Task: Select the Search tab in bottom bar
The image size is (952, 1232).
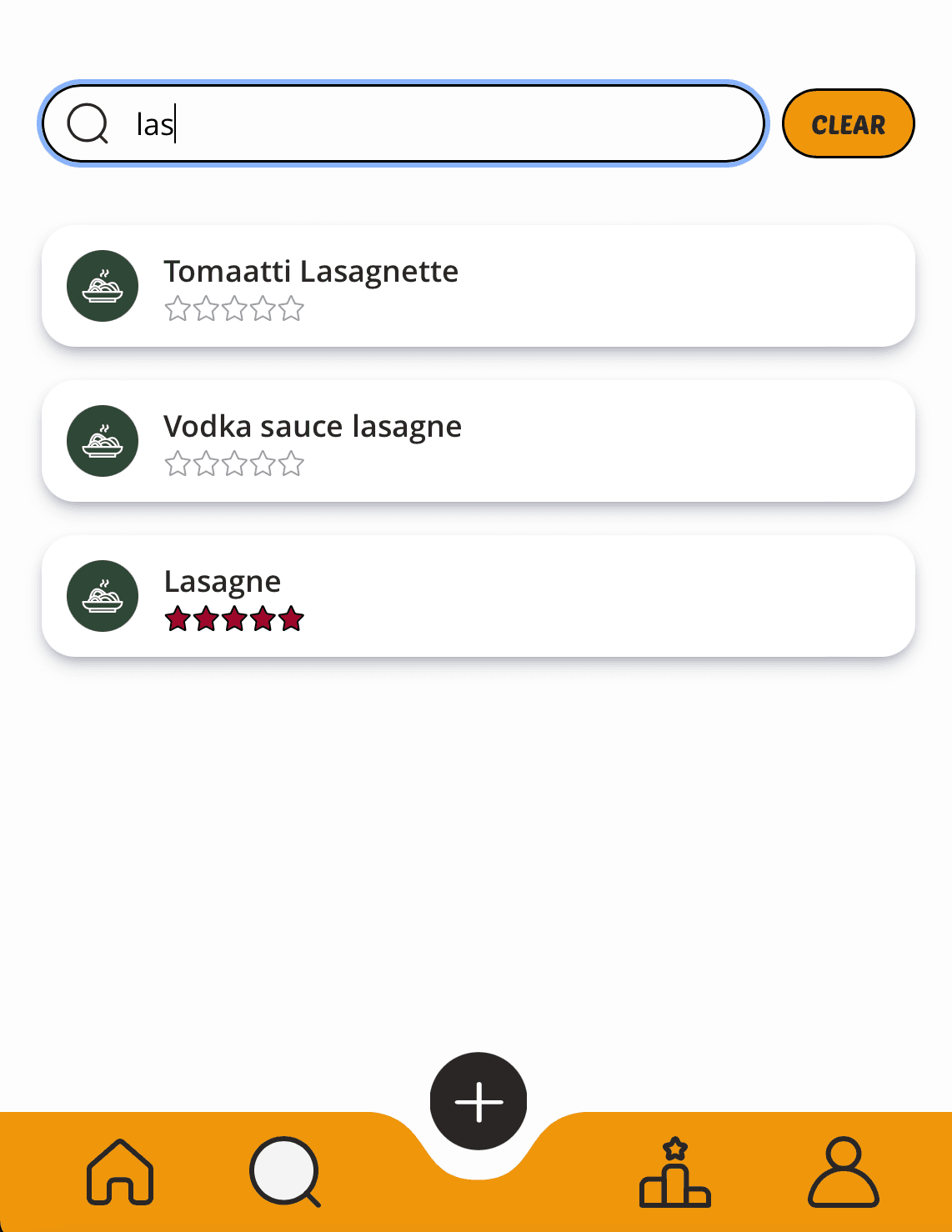Action: click(285, 1172)
